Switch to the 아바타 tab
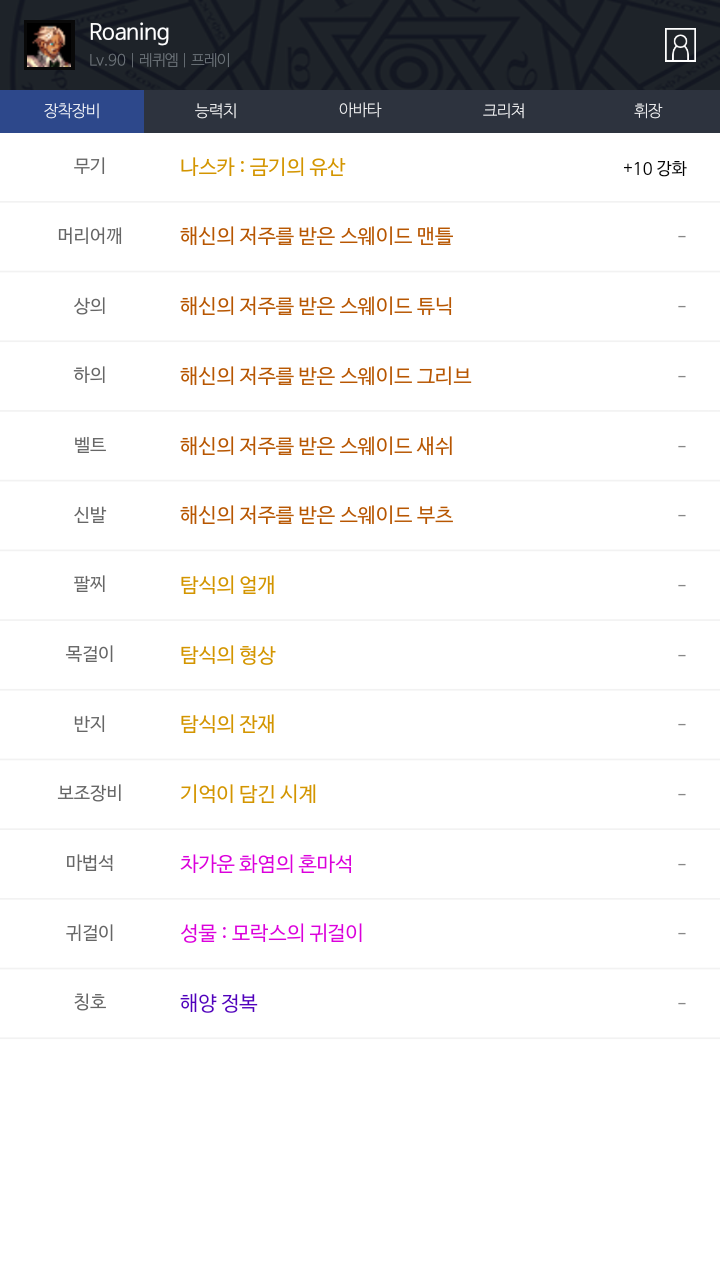The height and width of the screenshot is (1280, 720). click(x=360, y=111)
